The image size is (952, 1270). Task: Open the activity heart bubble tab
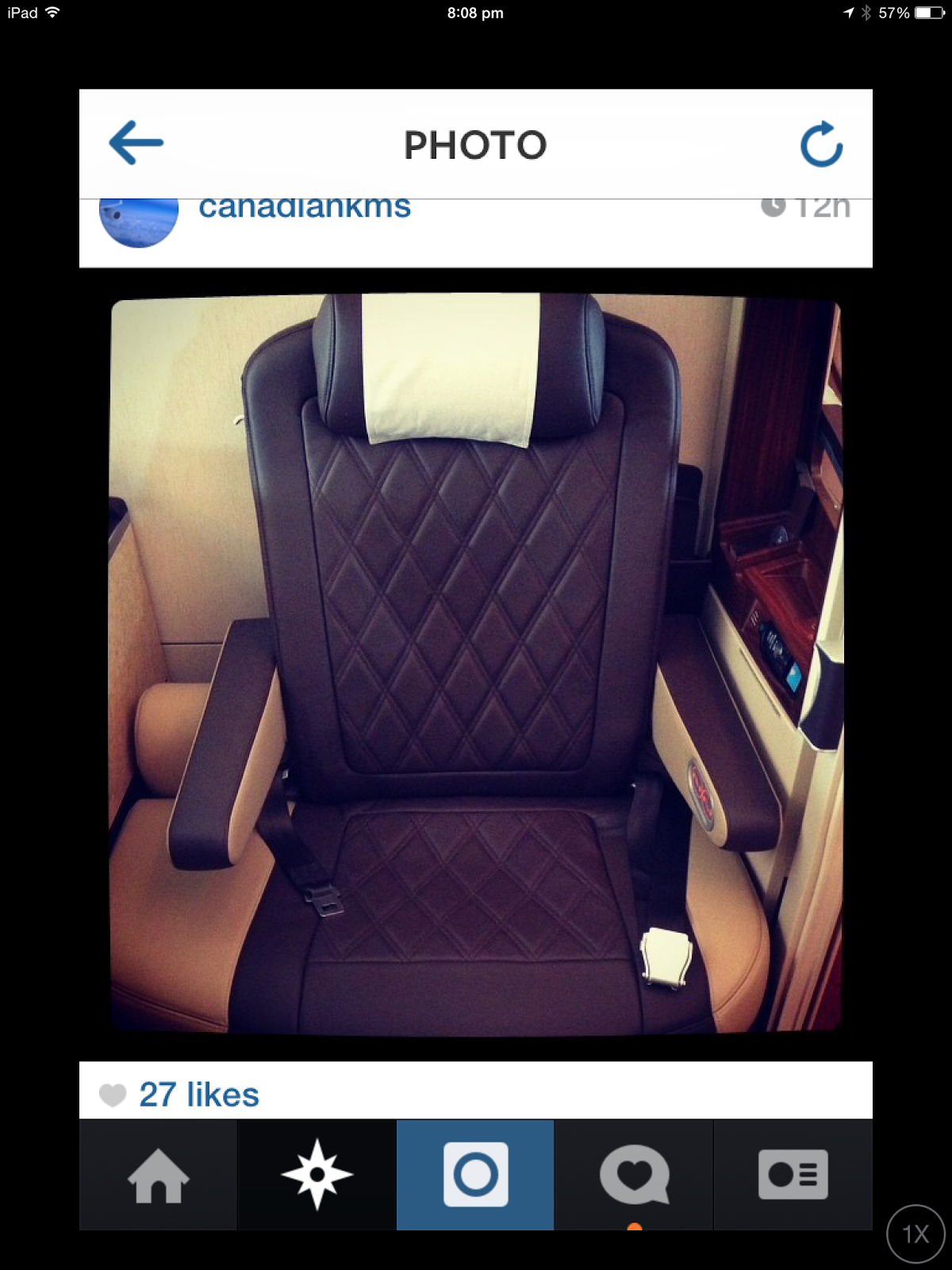(635, 1175)
